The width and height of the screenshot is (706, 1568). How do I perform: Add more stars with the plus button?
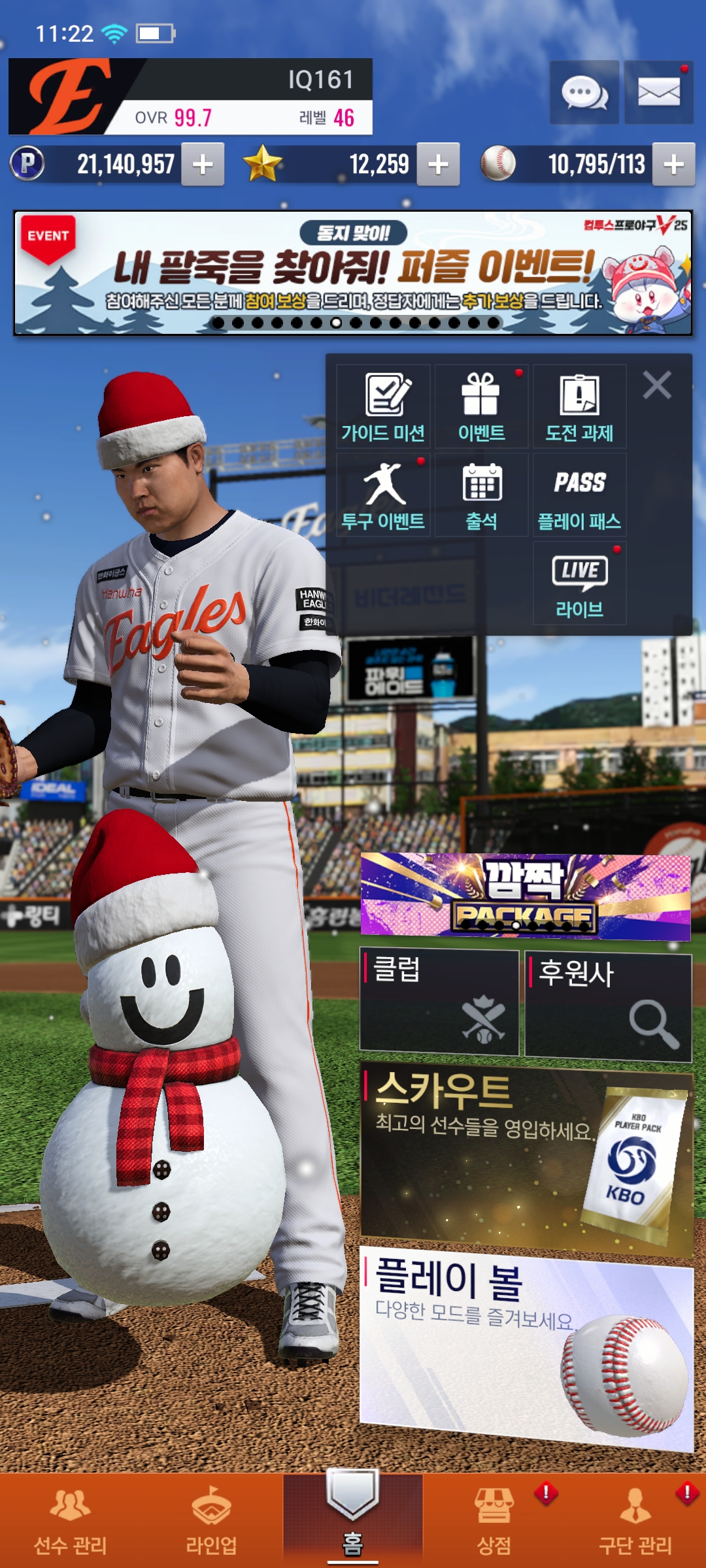438,164
